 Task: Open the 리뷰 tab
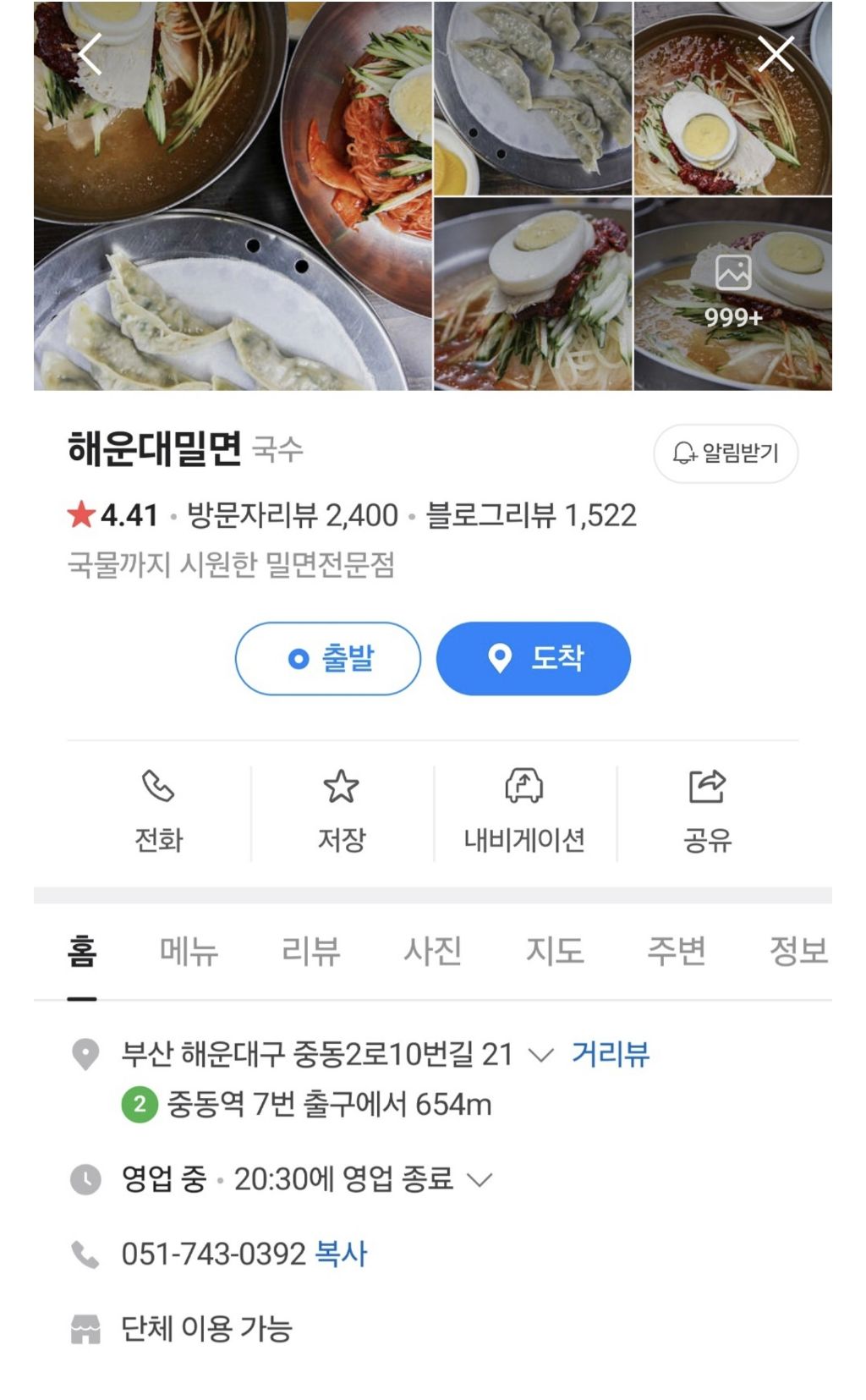[x=310, y=951]
